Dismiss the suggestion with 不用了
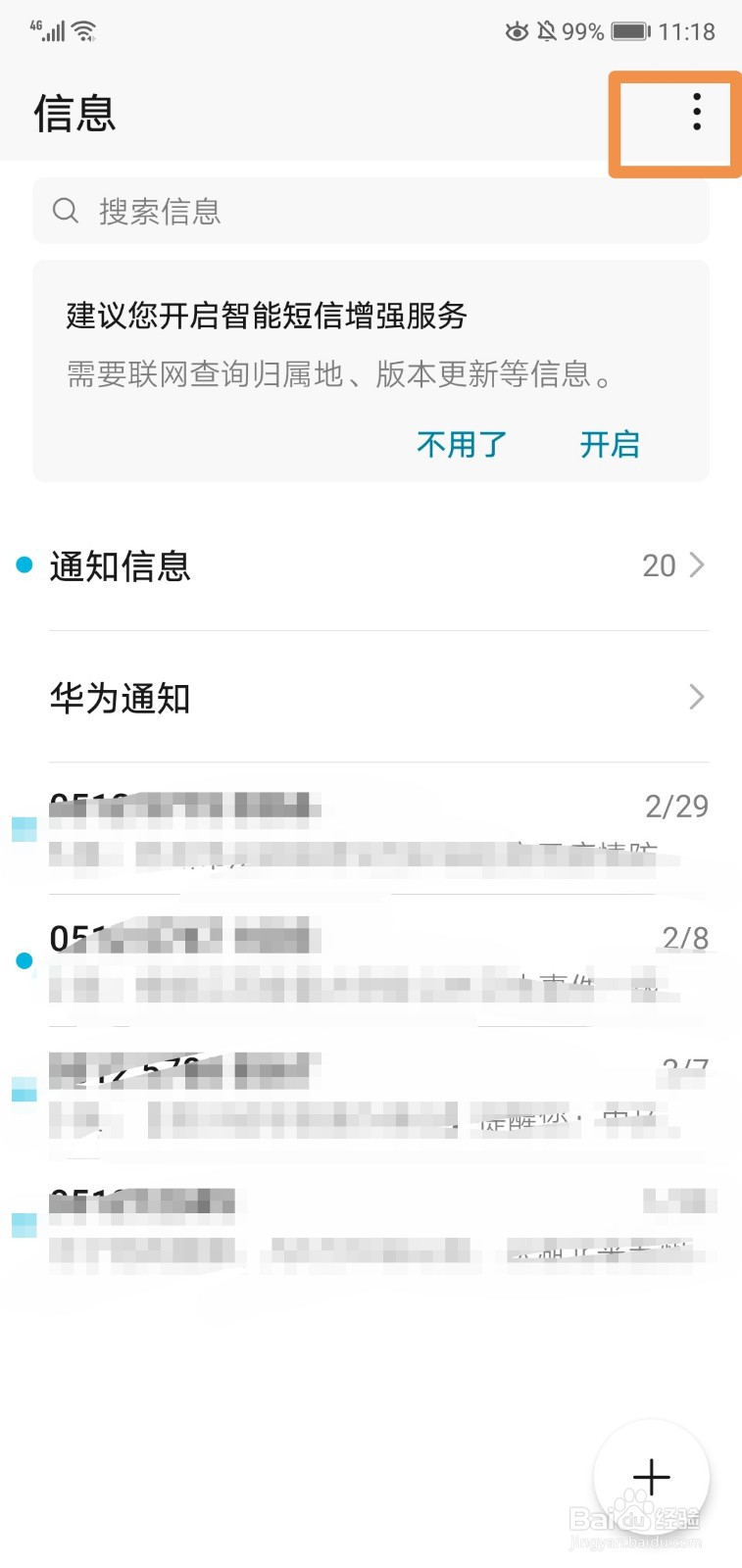Viewport: 742px width, 1568px height. point(461,446)
